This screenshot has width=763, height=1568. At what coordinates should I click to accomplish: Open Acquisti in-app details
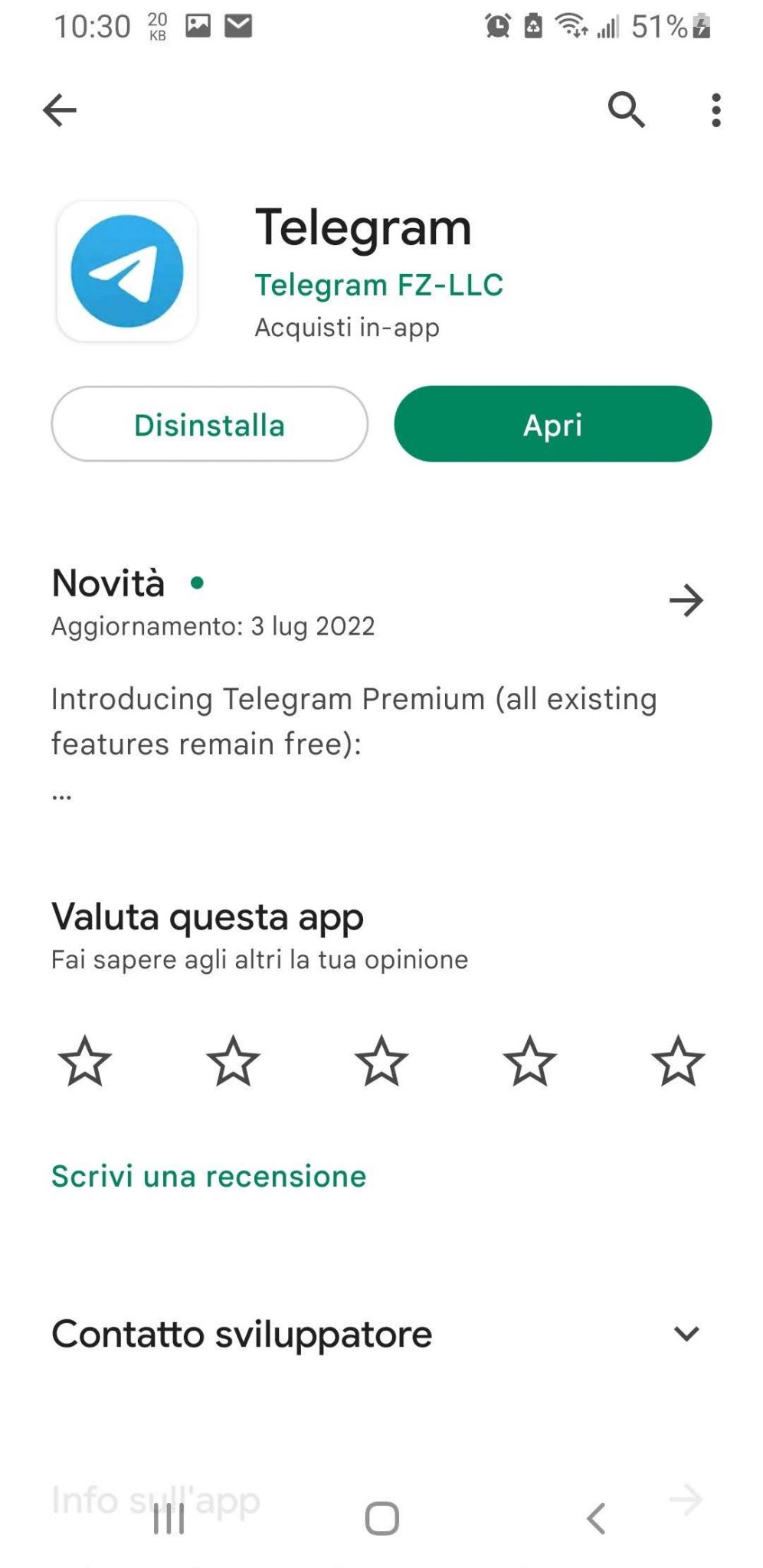[x=346, y=328]
